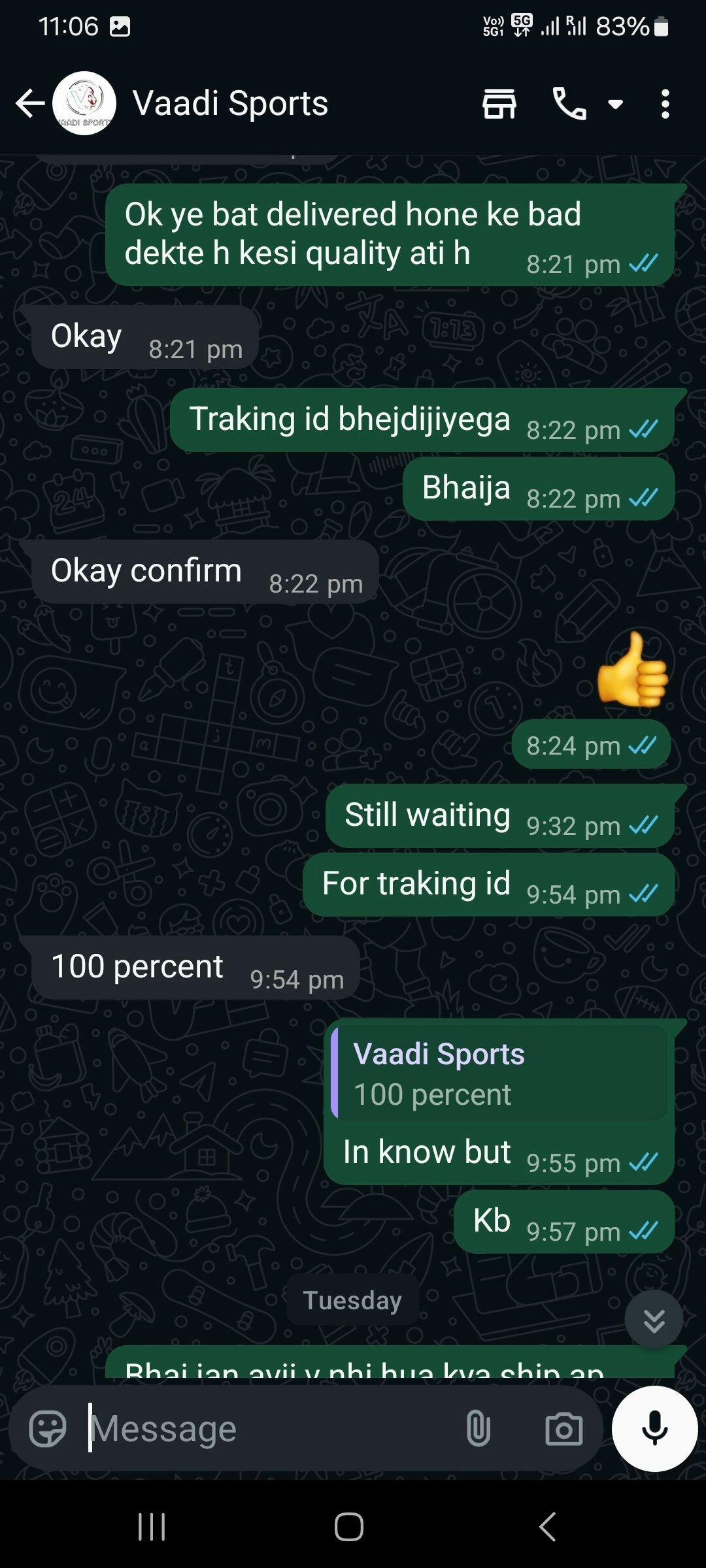Open the emoji picker

48,1429
